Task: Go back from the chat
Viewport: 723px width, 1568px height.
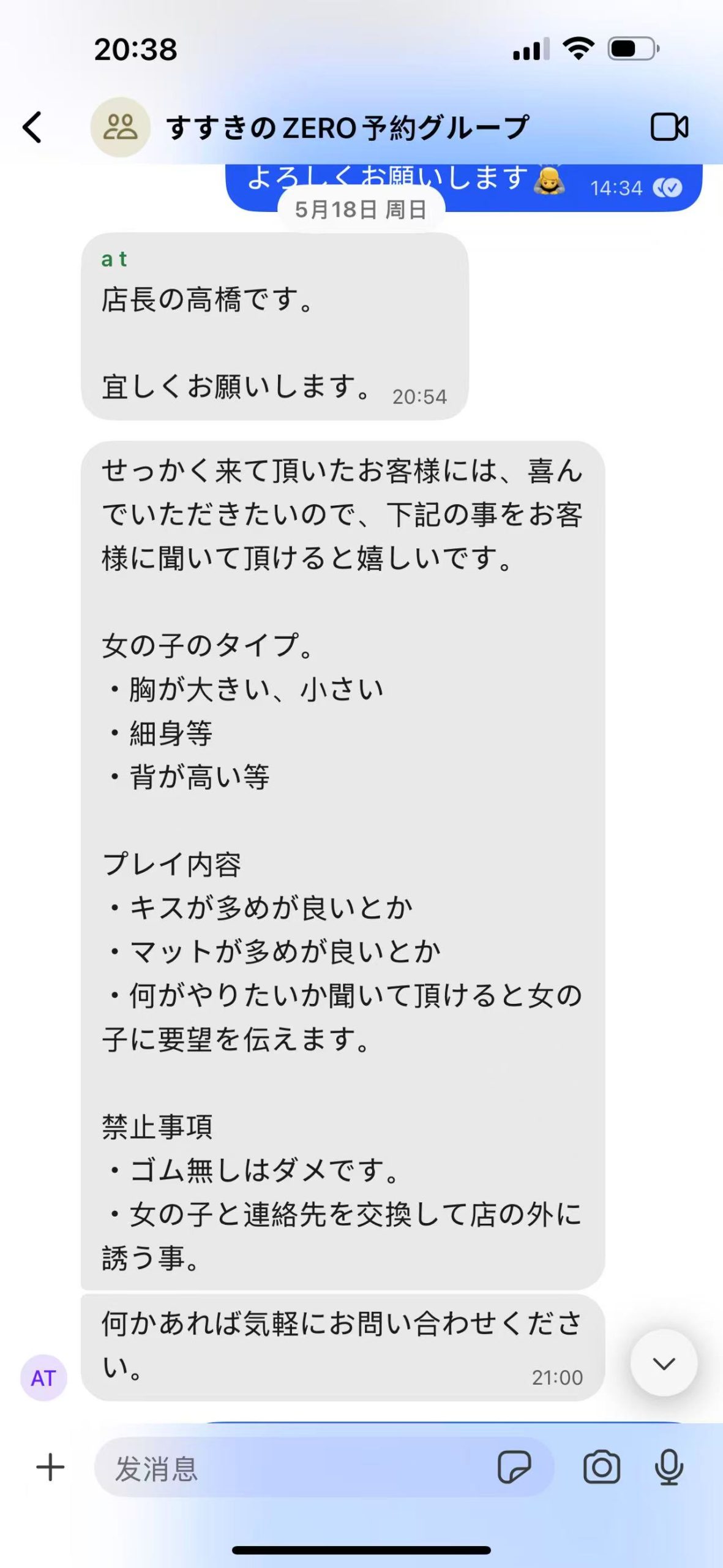Action: [32, 127]
